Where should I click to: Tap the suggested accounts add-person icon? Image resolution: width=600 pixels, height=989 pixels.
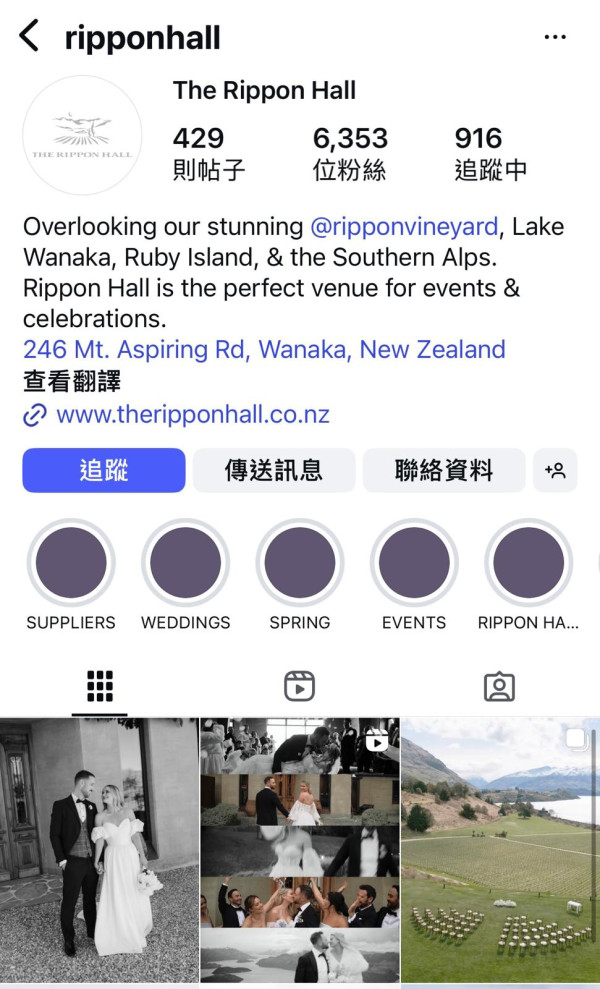click(x=555, y=470)
